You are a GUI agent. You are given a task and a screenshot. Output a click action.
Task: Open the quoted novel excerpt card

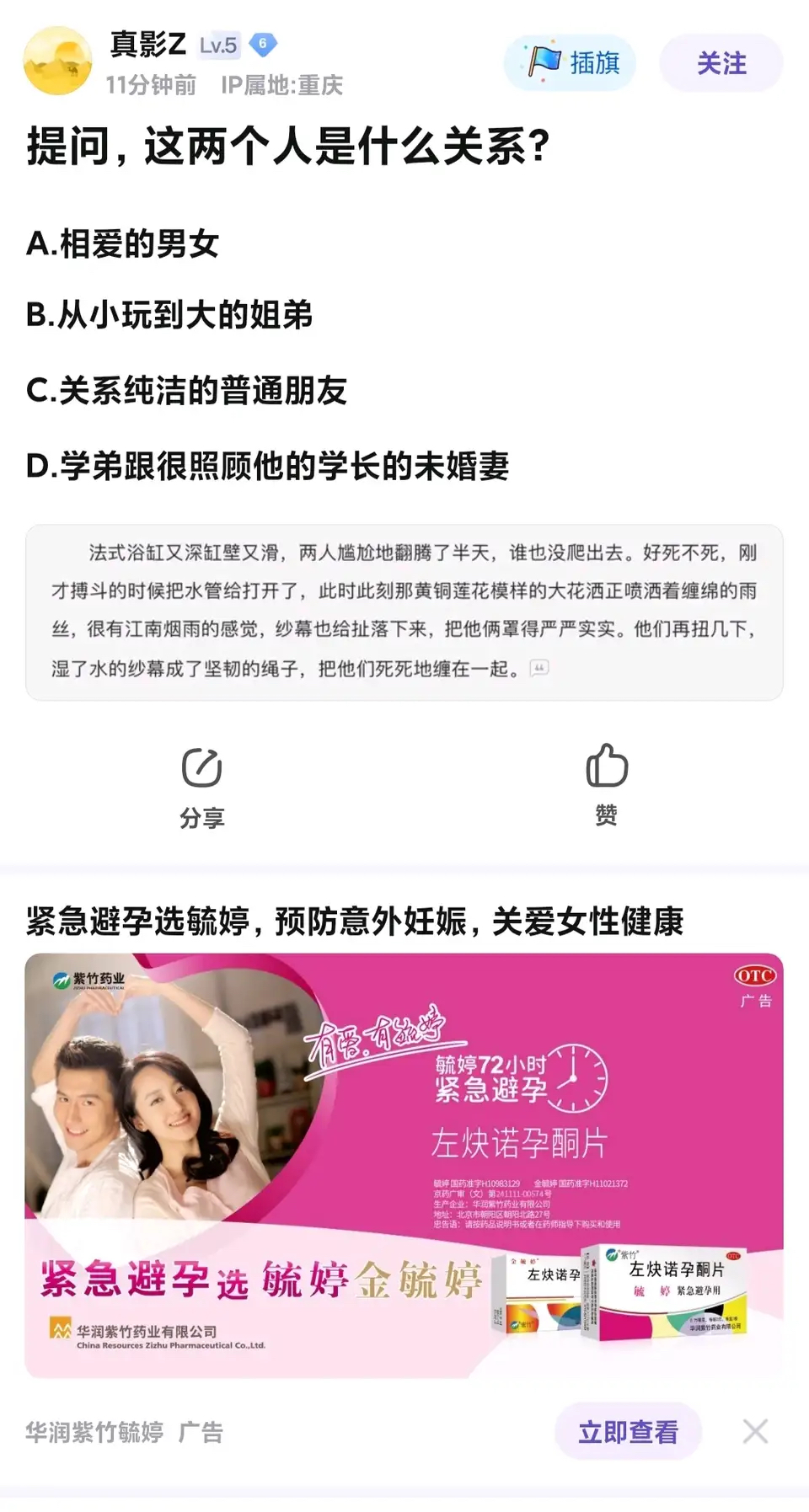point(404,612)
